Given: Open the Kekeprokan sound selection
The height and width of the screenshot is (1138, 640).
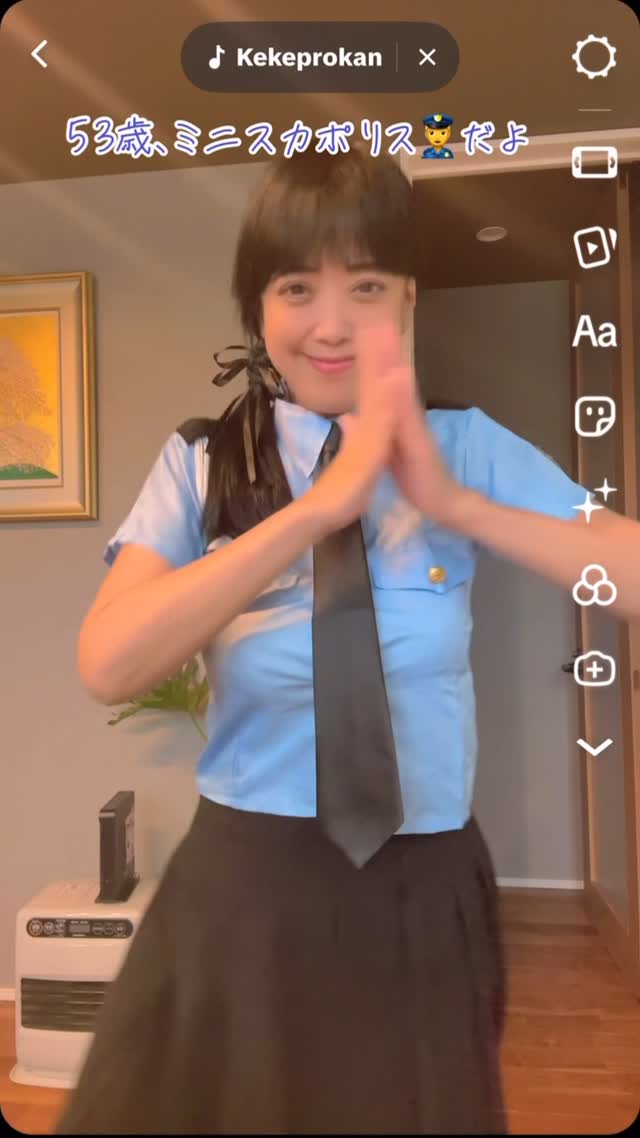Looking at the screenshot, I should pyautogui.click(x=297, y=58).
